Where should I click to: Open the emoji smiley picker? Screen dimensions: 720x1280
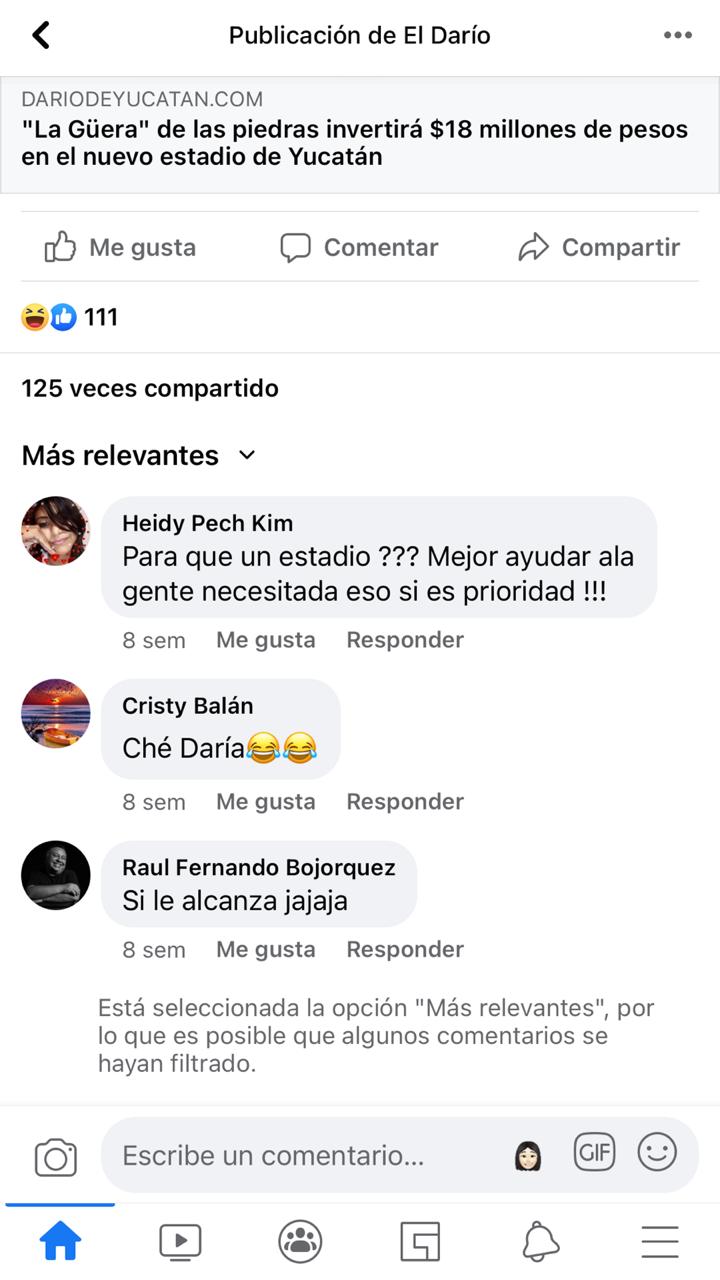coord(657,1152)
